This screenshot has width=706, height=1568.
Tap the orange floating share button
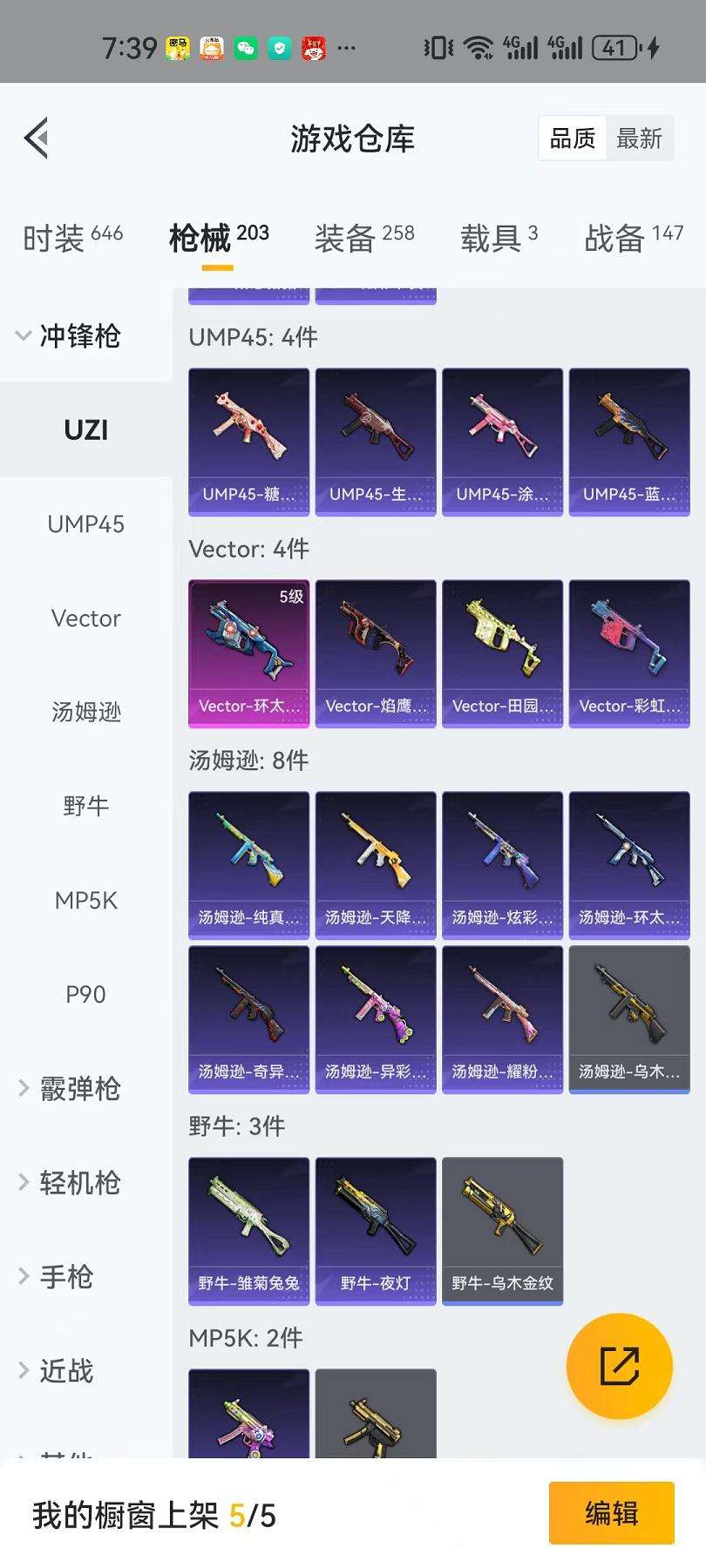619,1365
